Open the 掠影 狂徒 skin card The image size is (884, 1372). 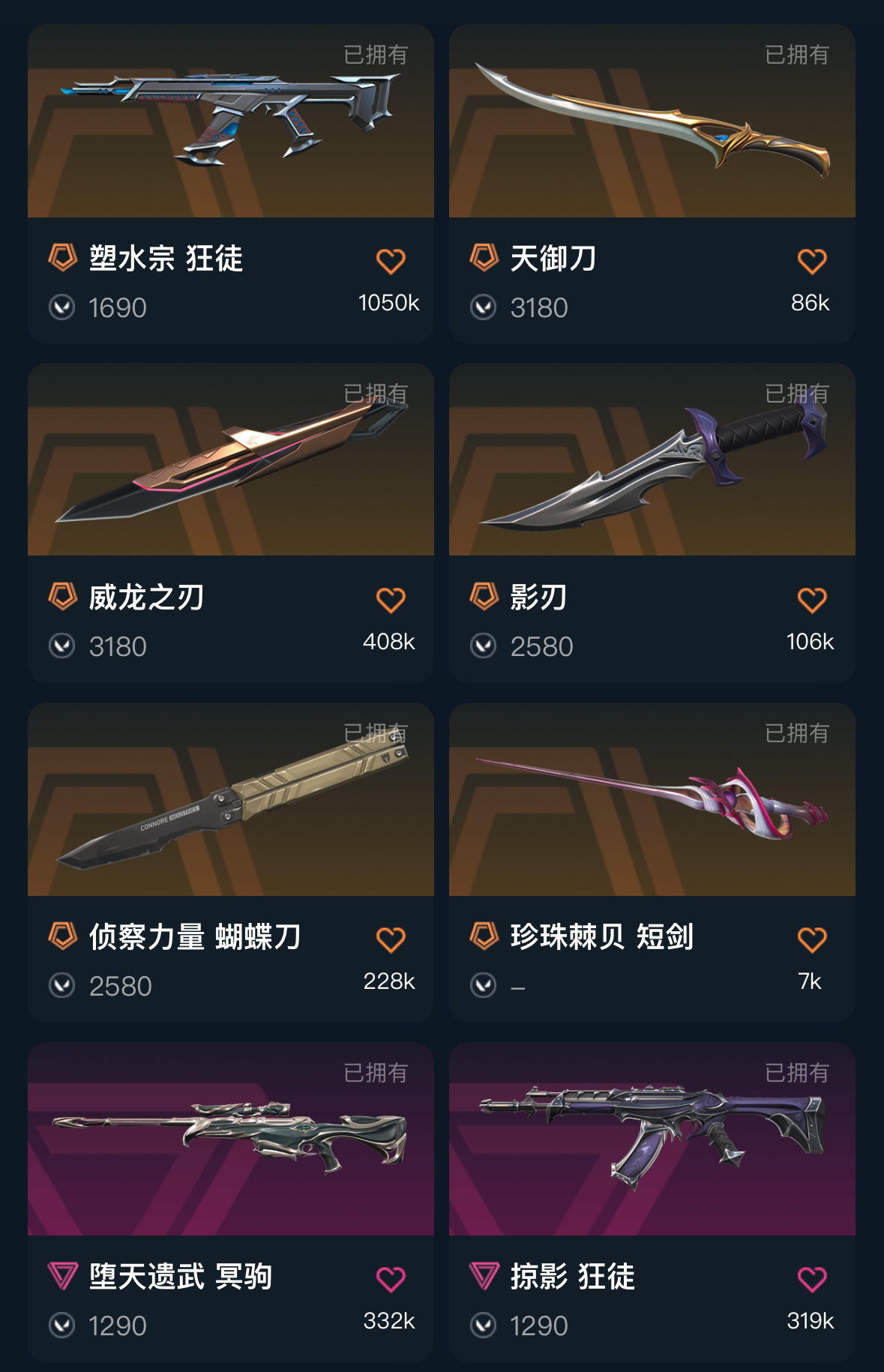(x=652, y=1140)
